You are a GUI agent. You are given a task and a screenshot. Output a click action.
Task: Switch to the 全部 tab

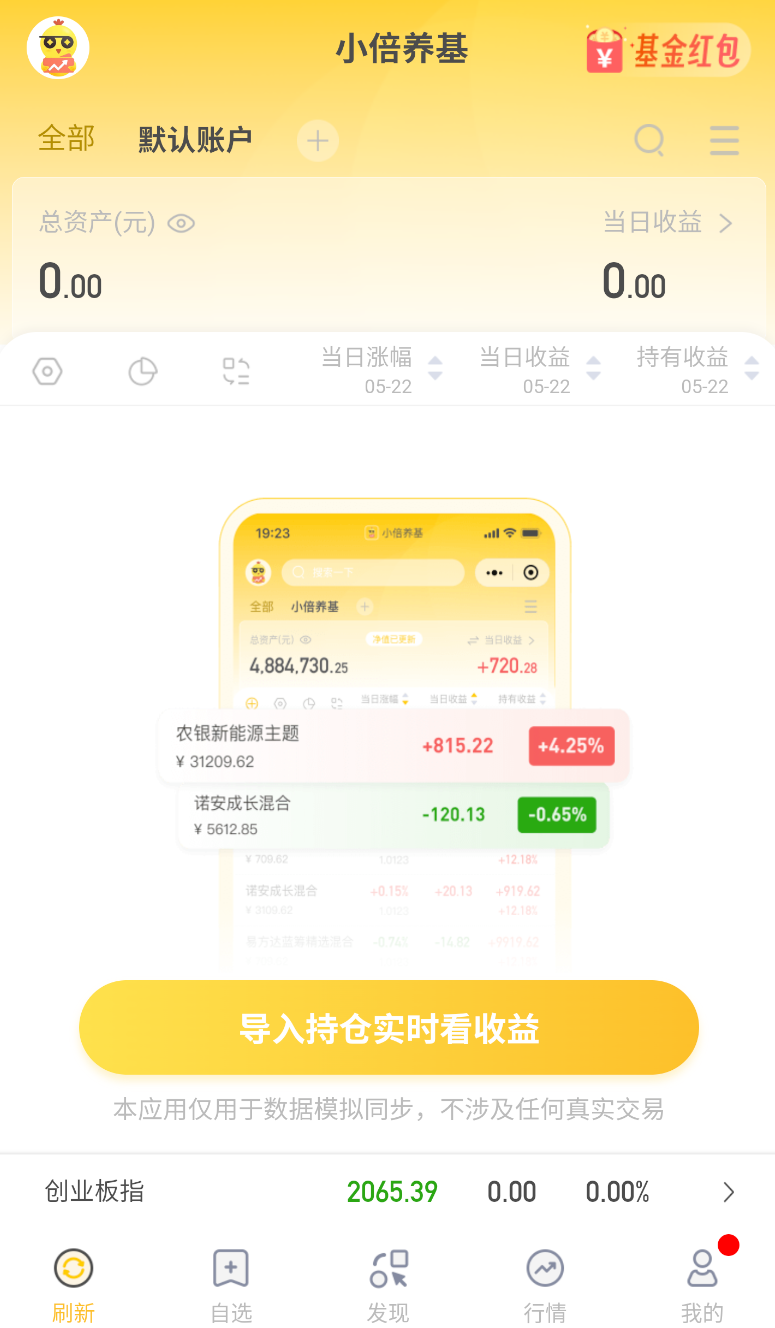pos(65,140)
